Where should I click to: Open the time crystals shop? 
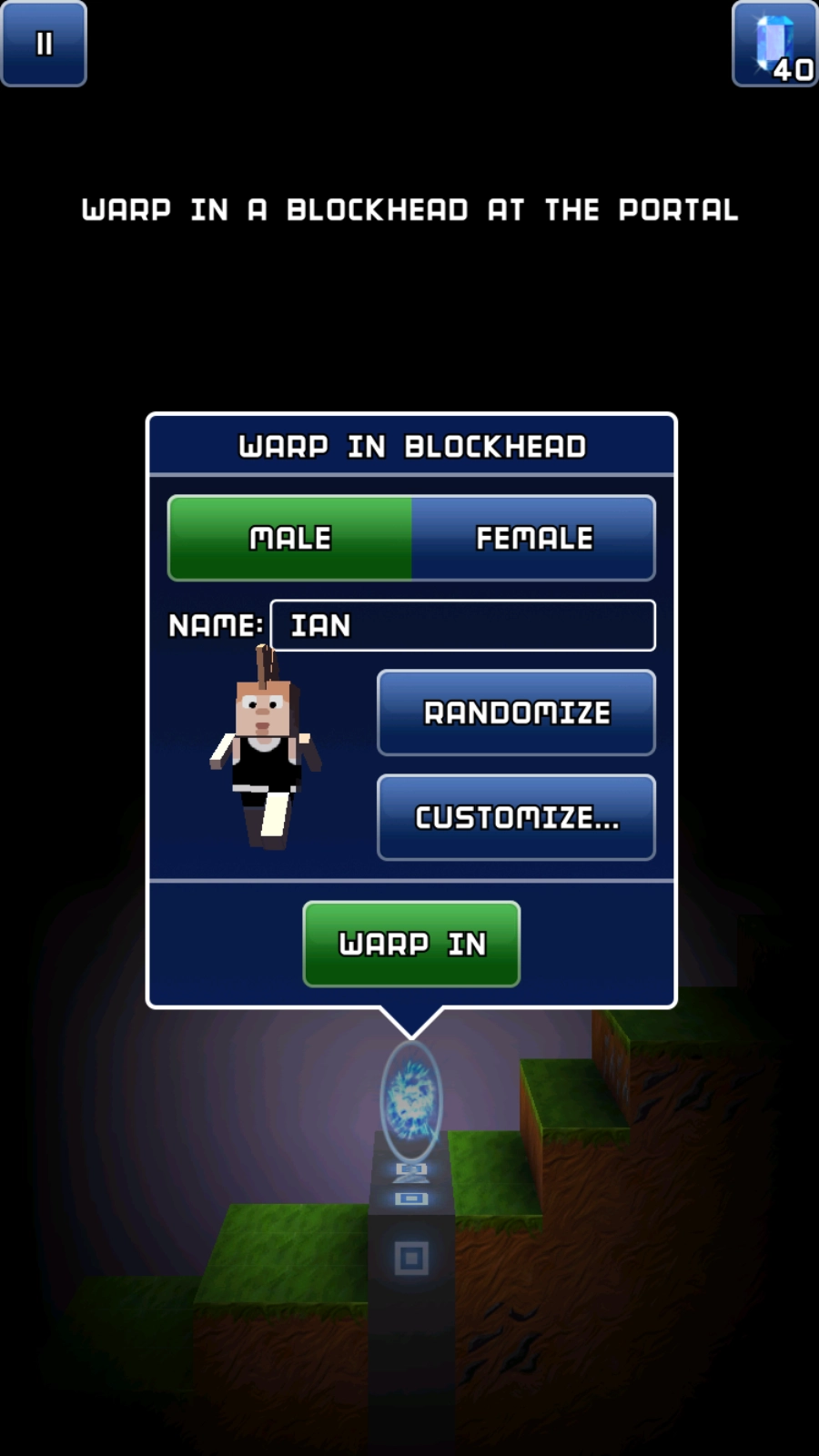pyautogui.click(x=775, y=44)
